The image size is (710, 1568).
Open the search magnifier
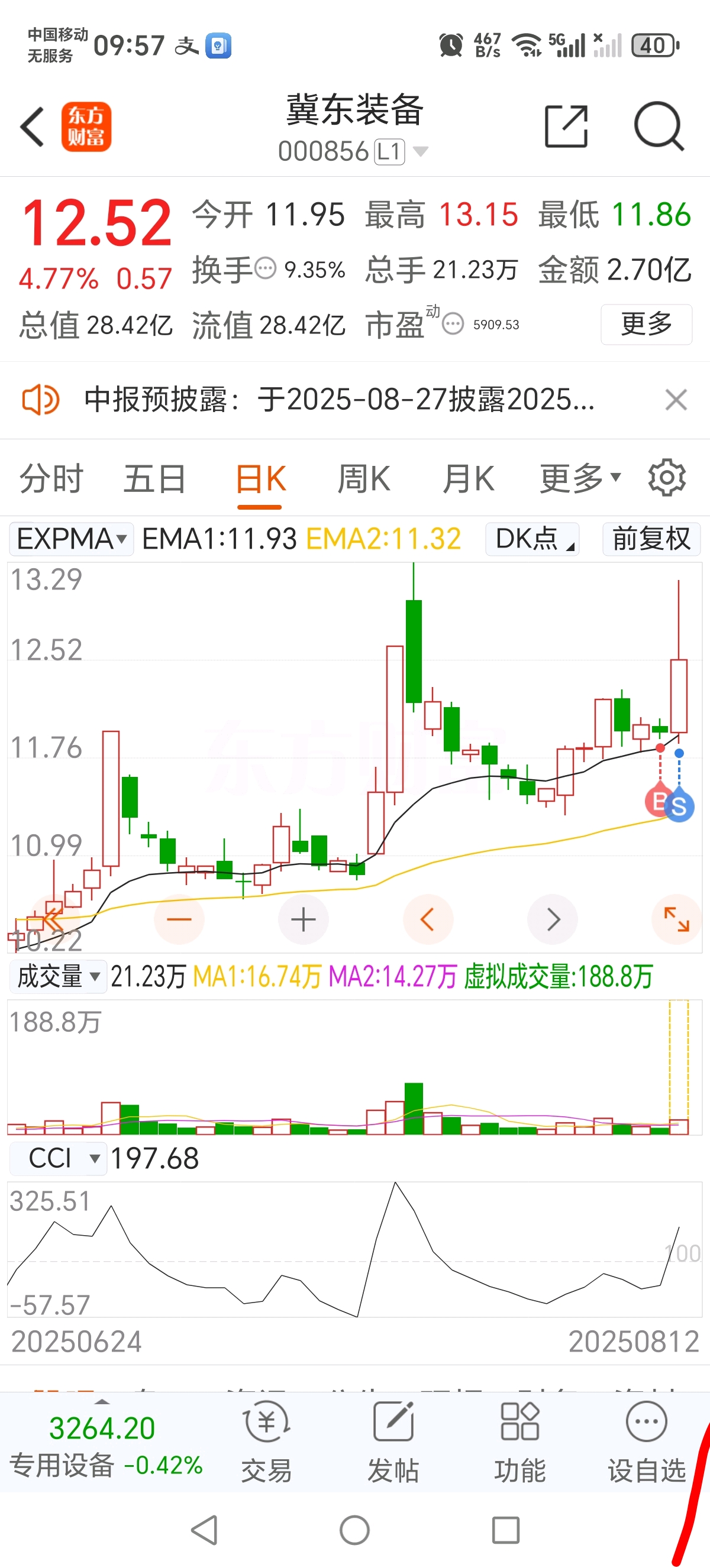(659, 127)
